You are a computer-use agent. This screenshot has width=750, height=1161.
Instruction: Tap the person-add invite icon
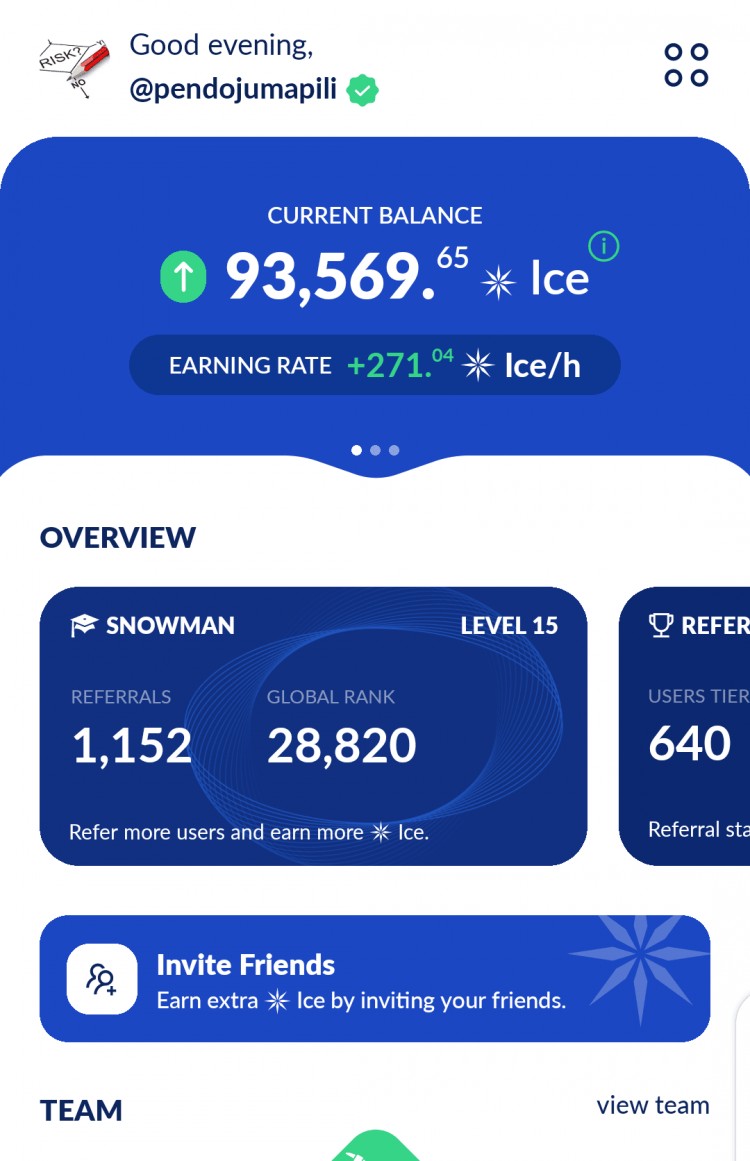pyautogui.click(x=101, y=979)
